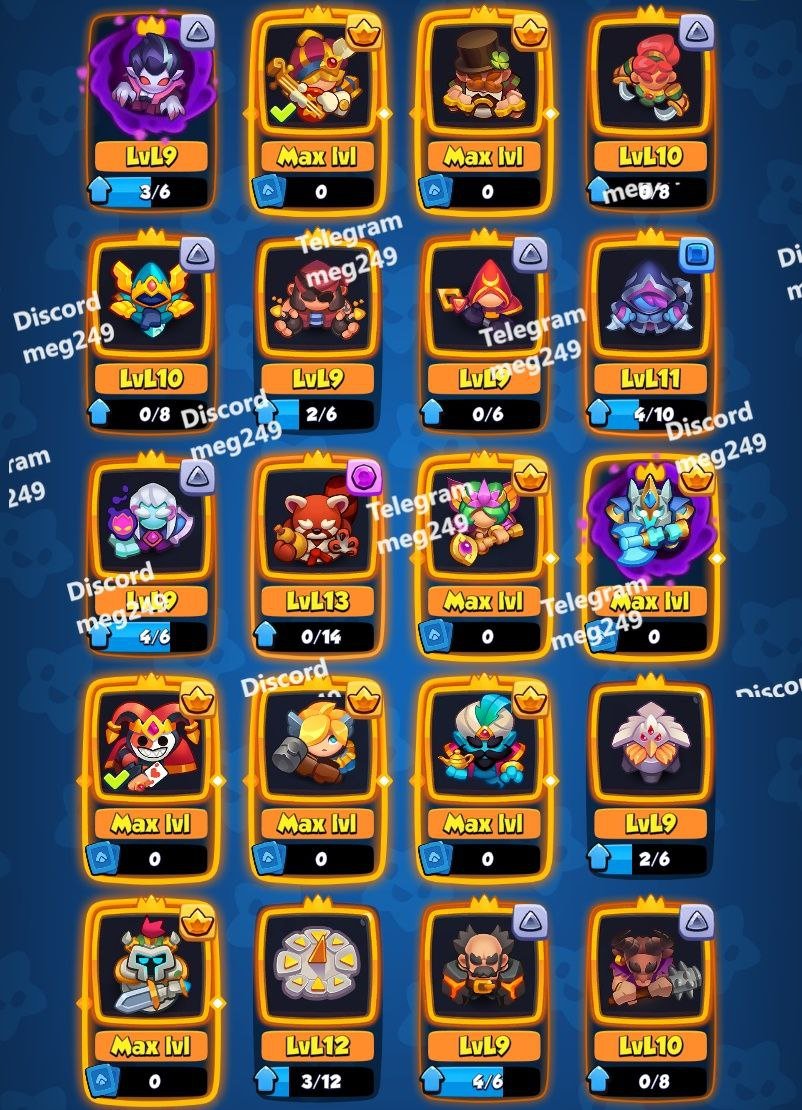The width and height of the screenshot is (802, 1110).
Task: Select the Max lvl flower girl card
Action: (485, 530)
